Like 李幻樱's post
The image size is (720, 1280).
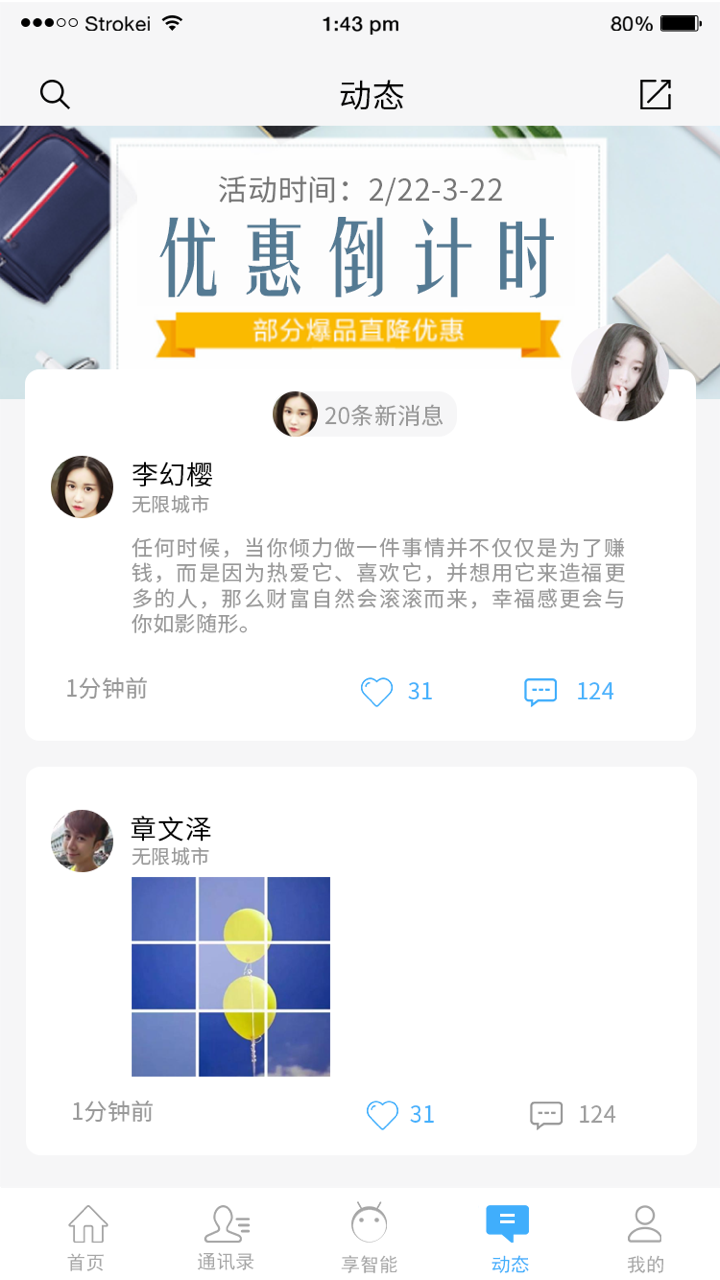point(377,692)
